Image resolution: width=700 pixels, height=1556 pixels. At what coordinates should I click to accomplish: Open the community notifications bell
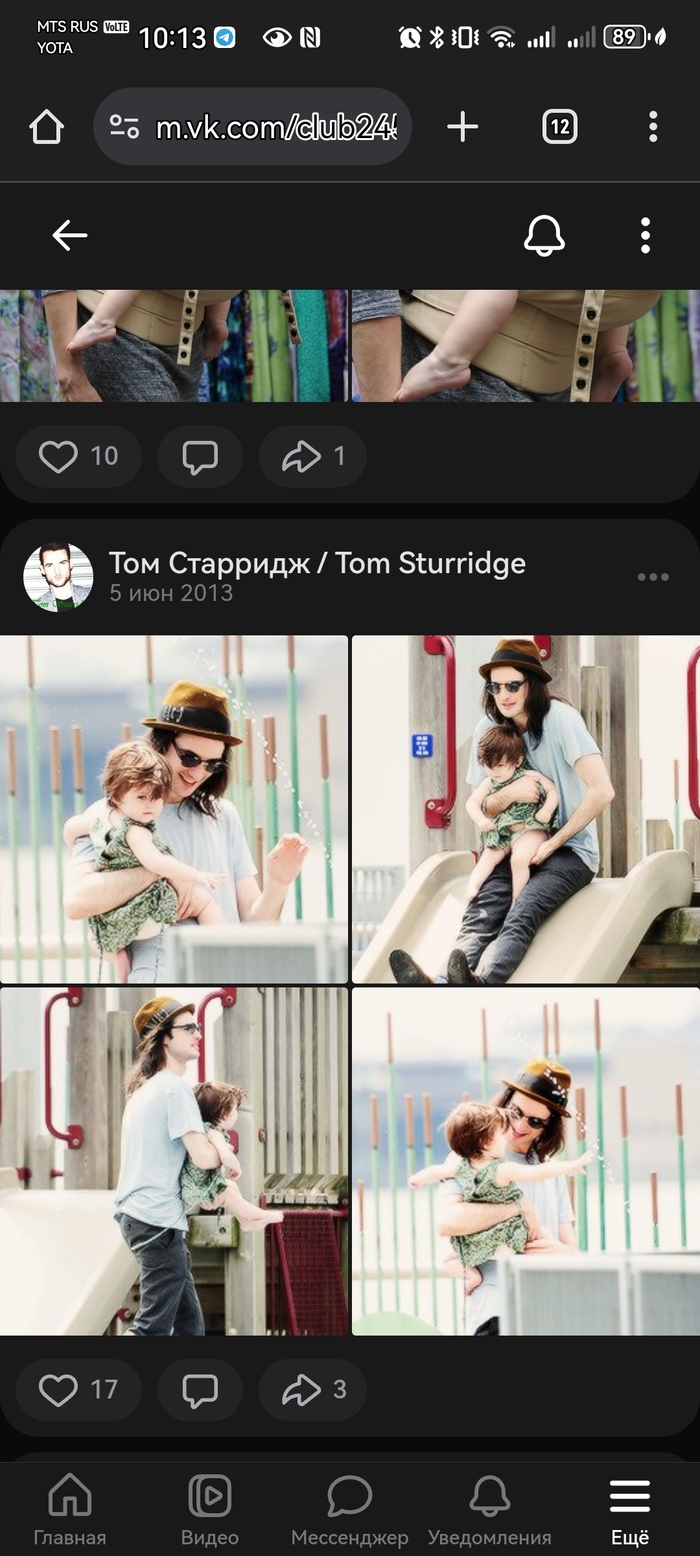pos(544,236)
